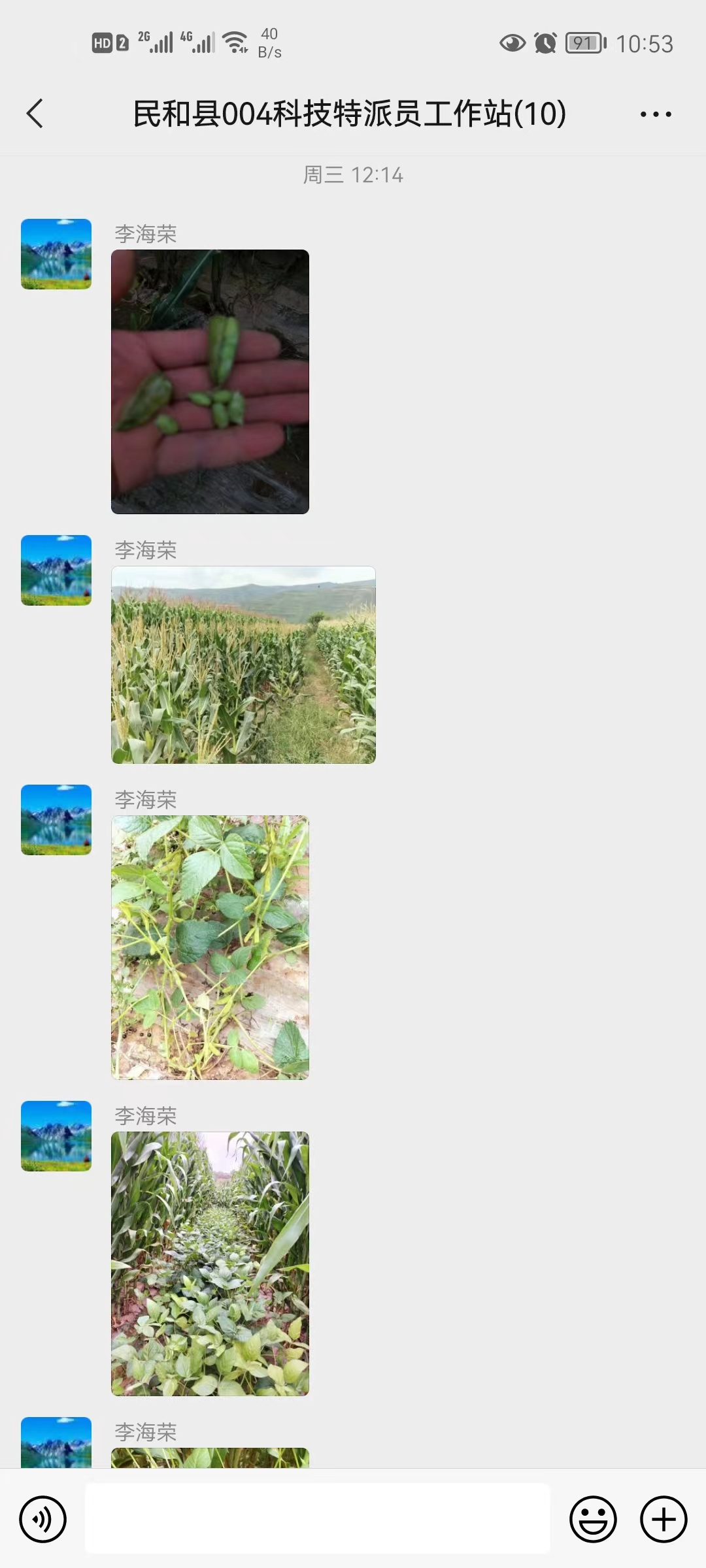This screenshot has height=1568, width=706.
Task: Tap the message text field
Action: [318, 1518]
